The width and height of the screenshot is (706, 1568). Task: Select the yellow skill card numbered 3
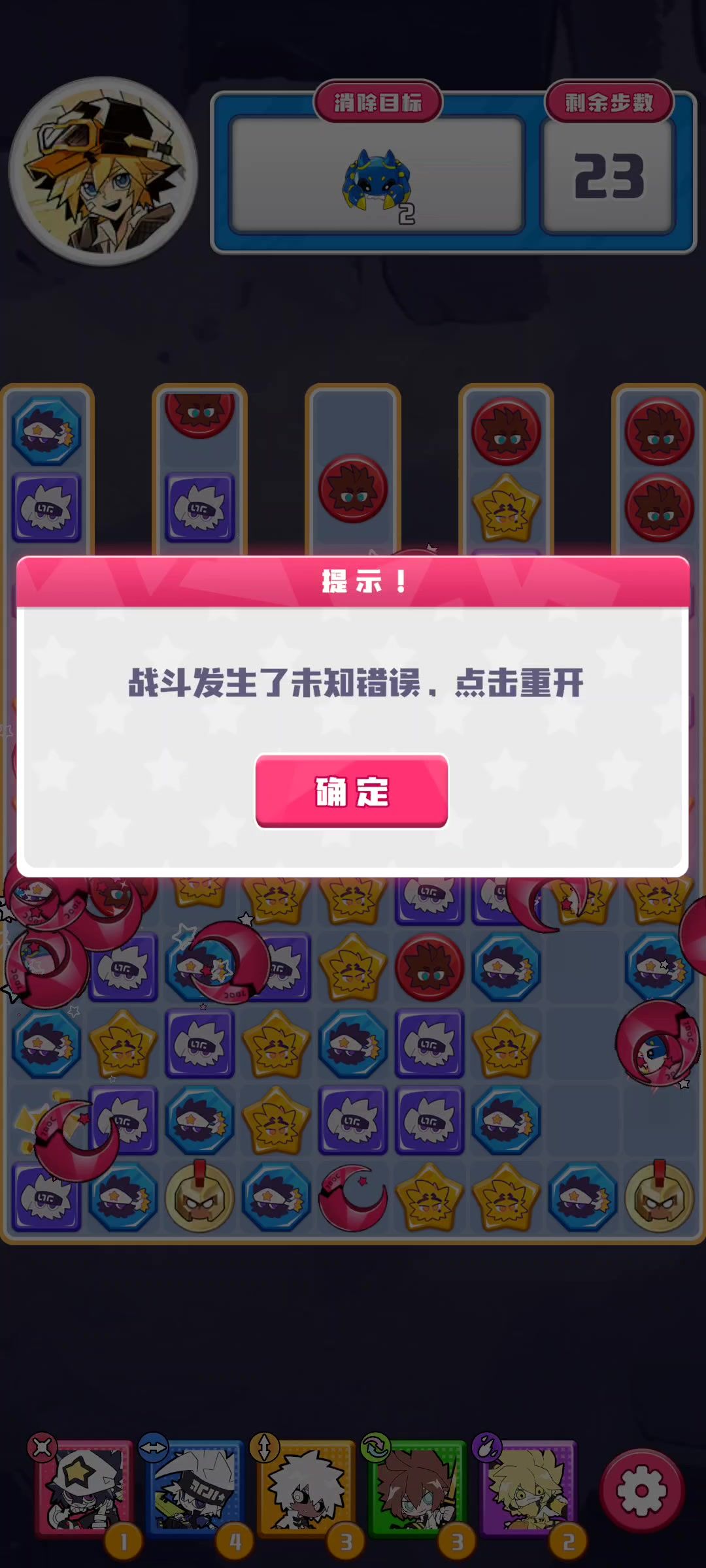(306, 1487)
